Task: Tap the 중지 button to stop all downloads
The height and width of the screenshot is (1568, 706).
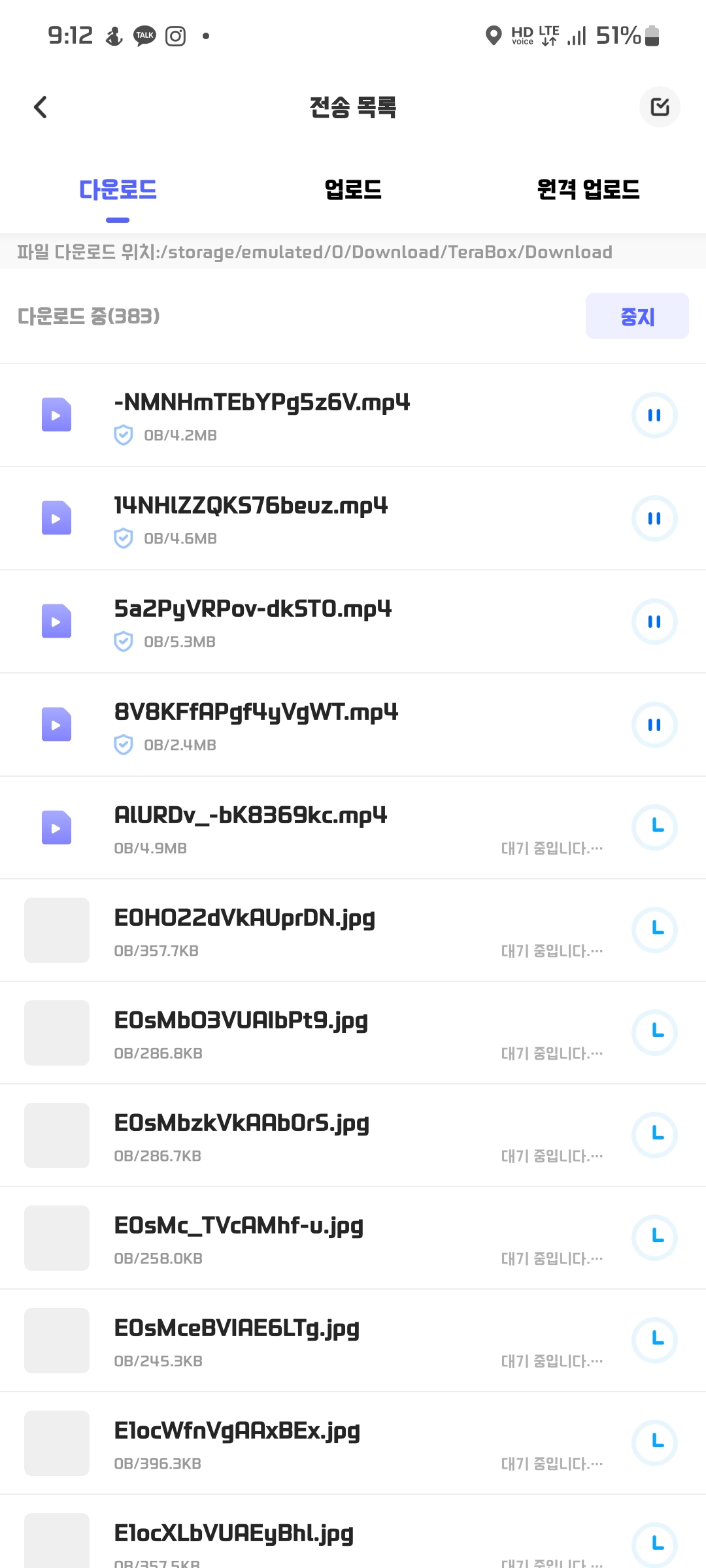Action: pos(637,316)
